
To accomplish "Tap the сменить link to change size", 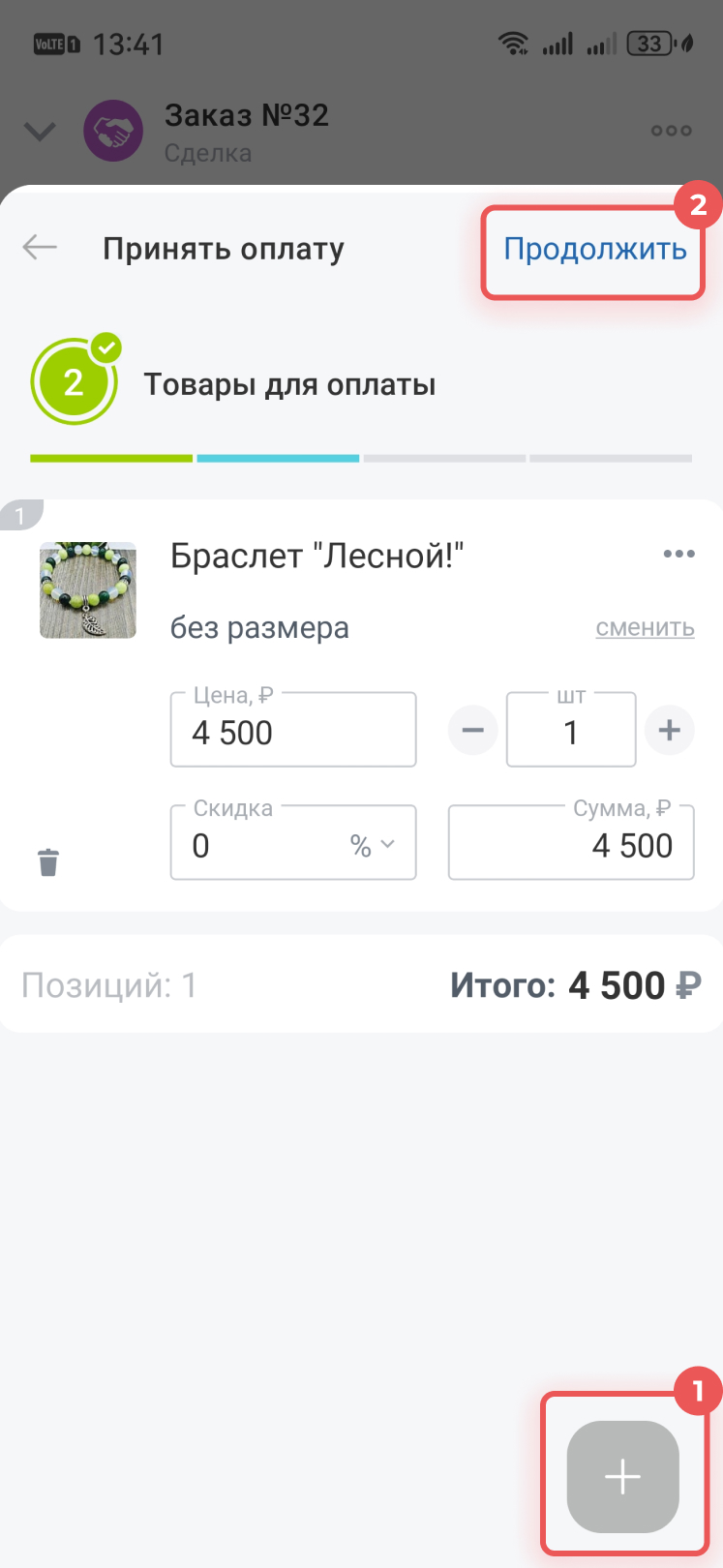I will 645,628.
